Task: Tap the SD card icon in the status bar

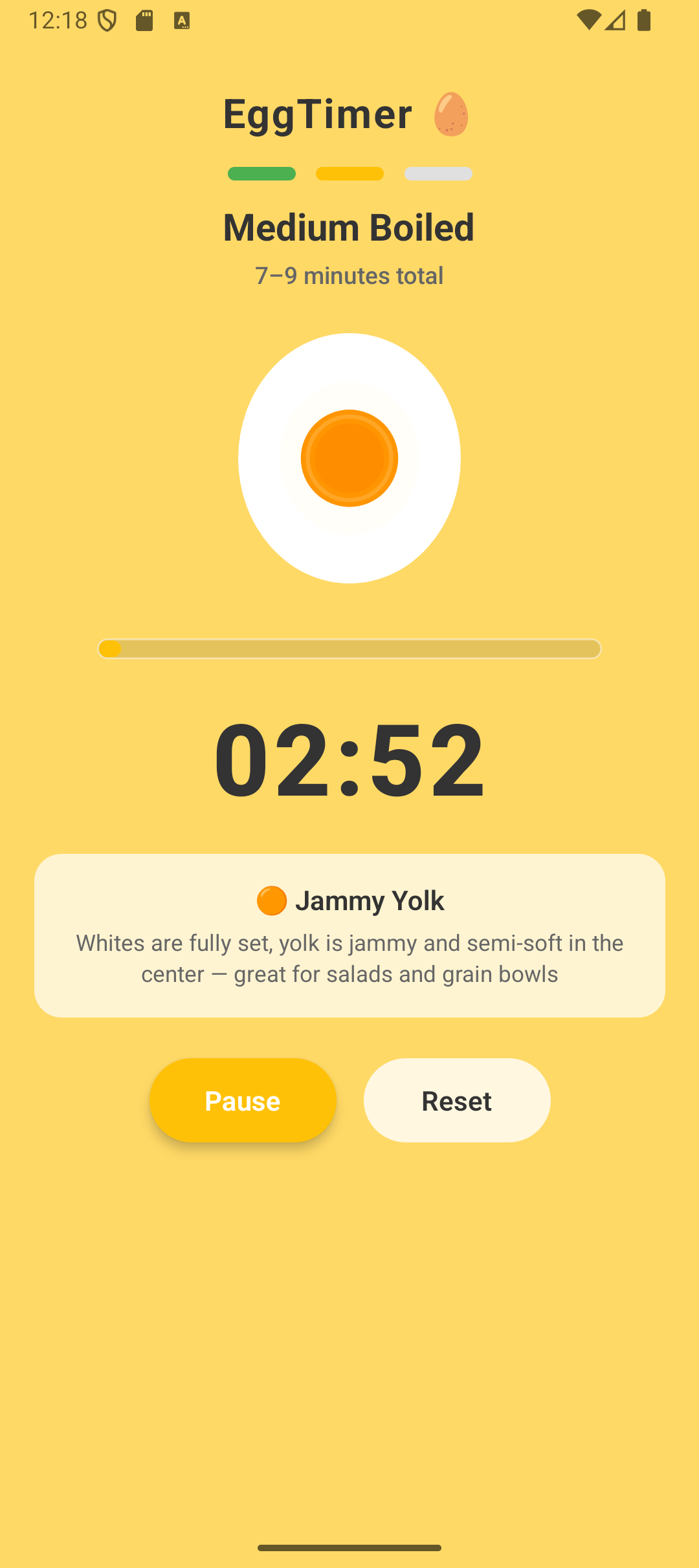Action: pos(145,19)
